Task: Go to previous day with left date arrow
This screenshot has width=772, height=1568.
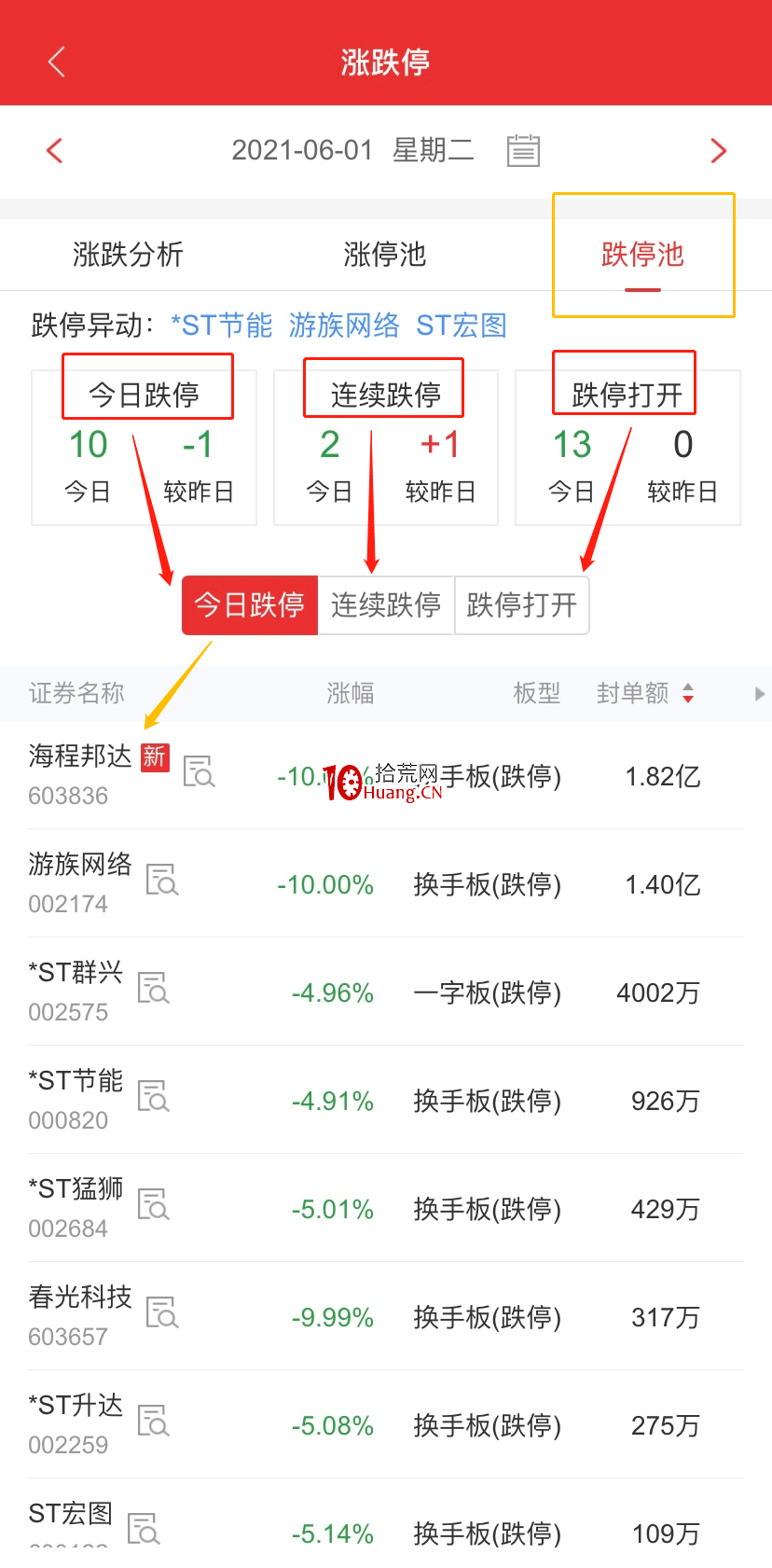Action: tap(54, 150)
